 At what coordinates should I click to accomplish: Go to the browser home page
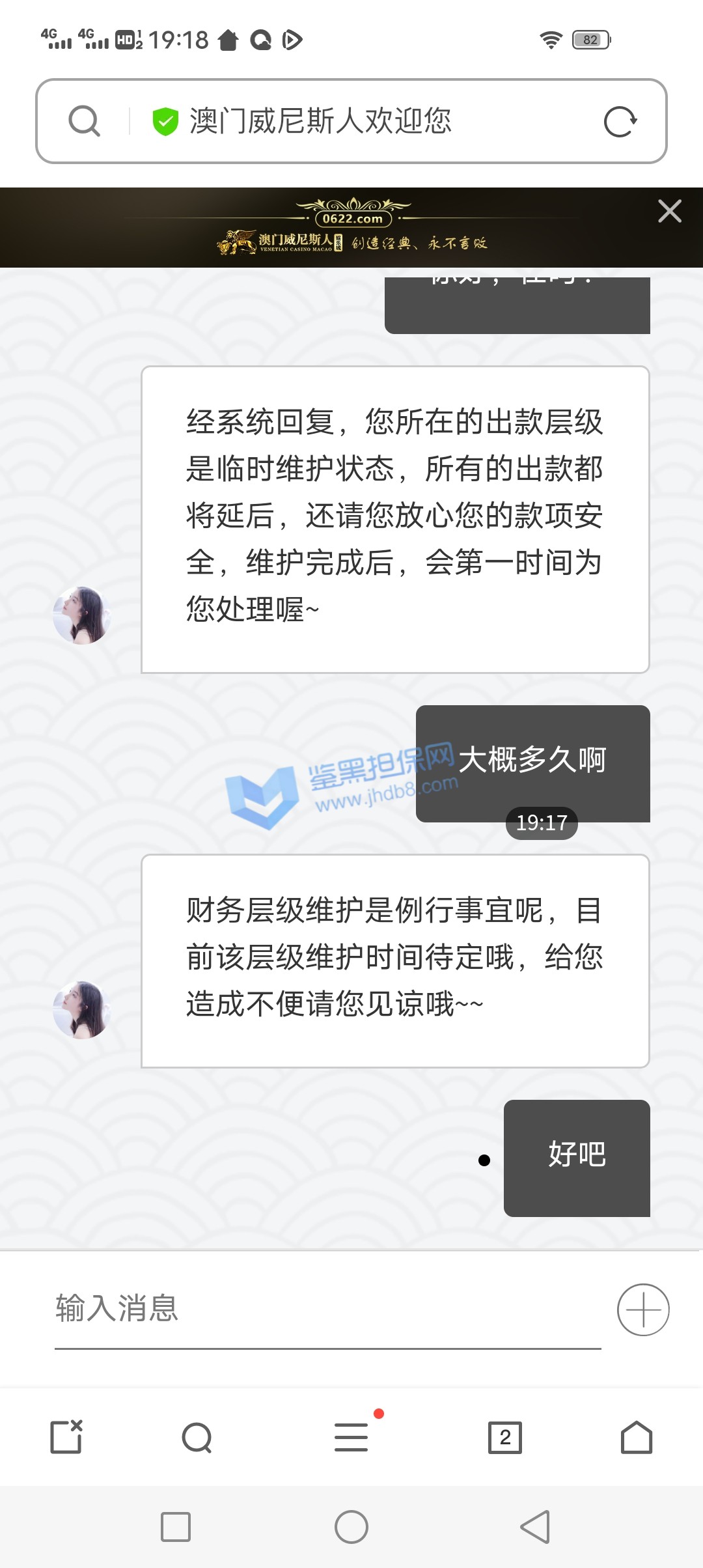(x=636, y=1437)
